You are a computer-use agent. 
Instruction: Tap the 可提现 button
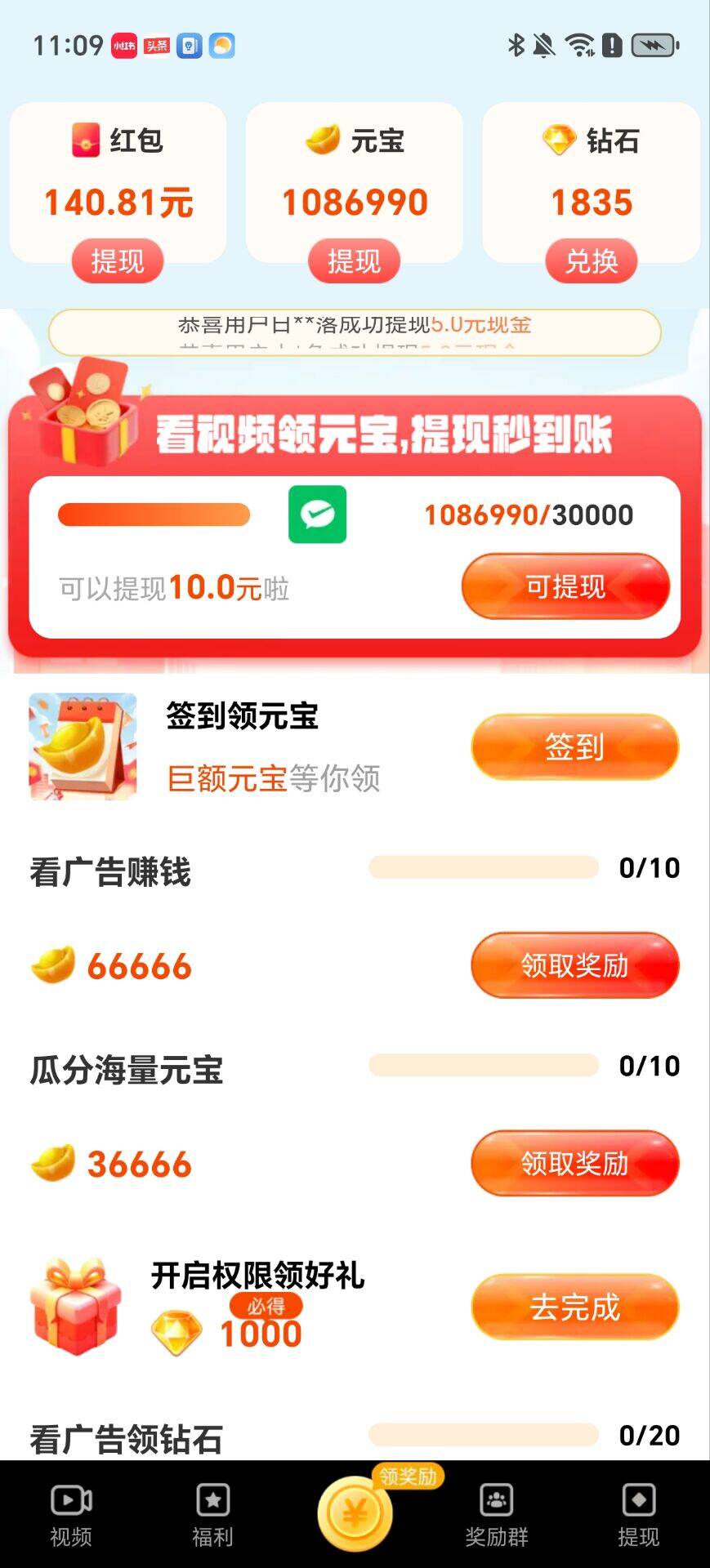point(565,586)
